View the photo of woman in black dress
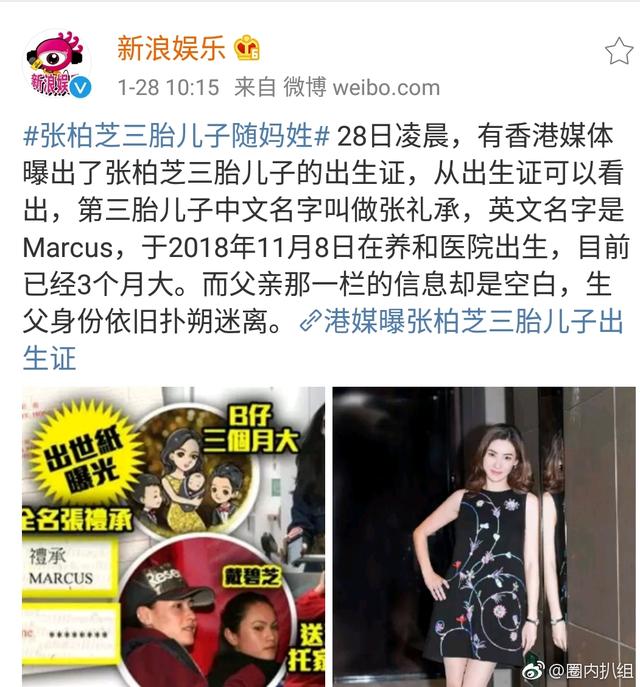The width and height of the screenshot is (640, 687). [484, 536]
